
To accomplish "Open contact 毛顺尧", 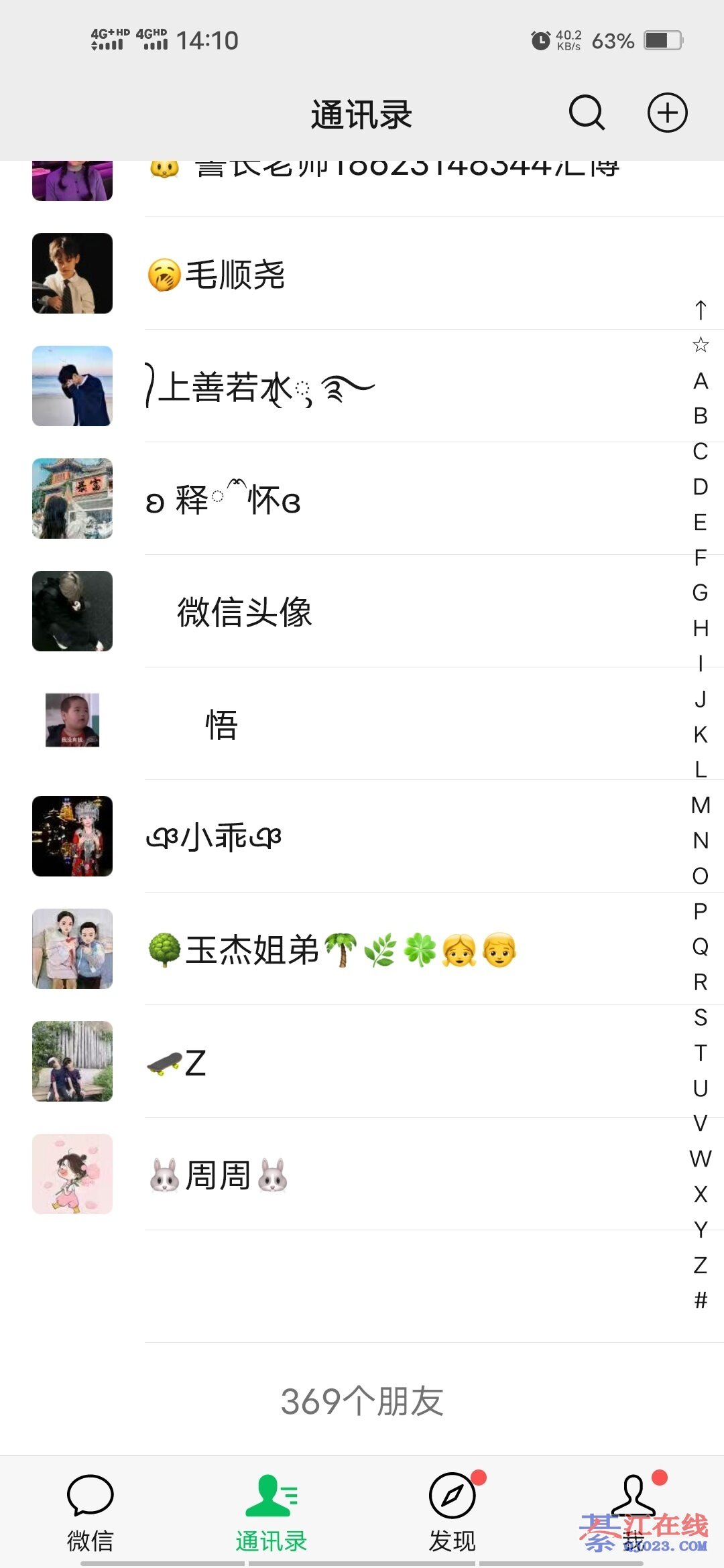I will click(x=235, y=274).
